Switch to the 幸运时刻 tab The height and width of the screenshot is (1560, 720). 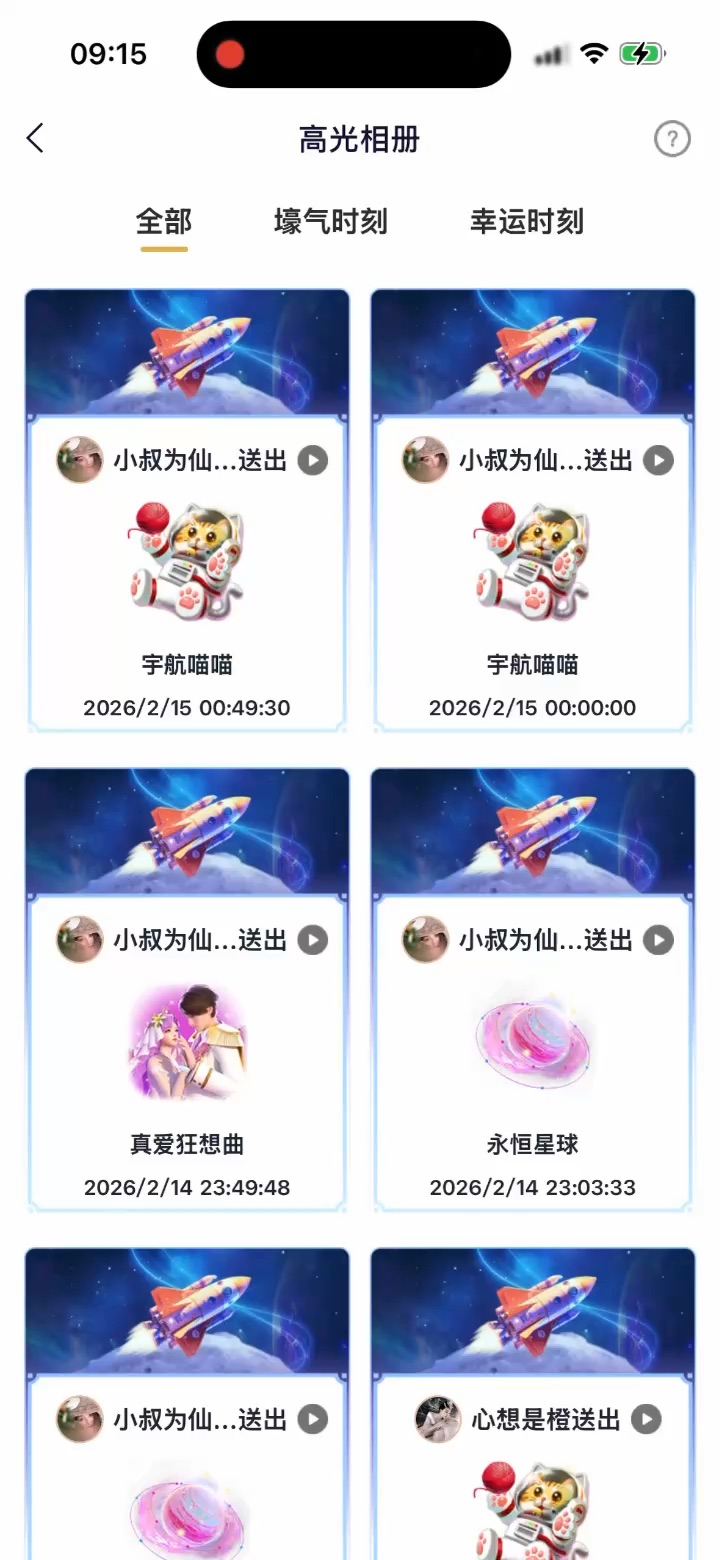click(527, 222)
